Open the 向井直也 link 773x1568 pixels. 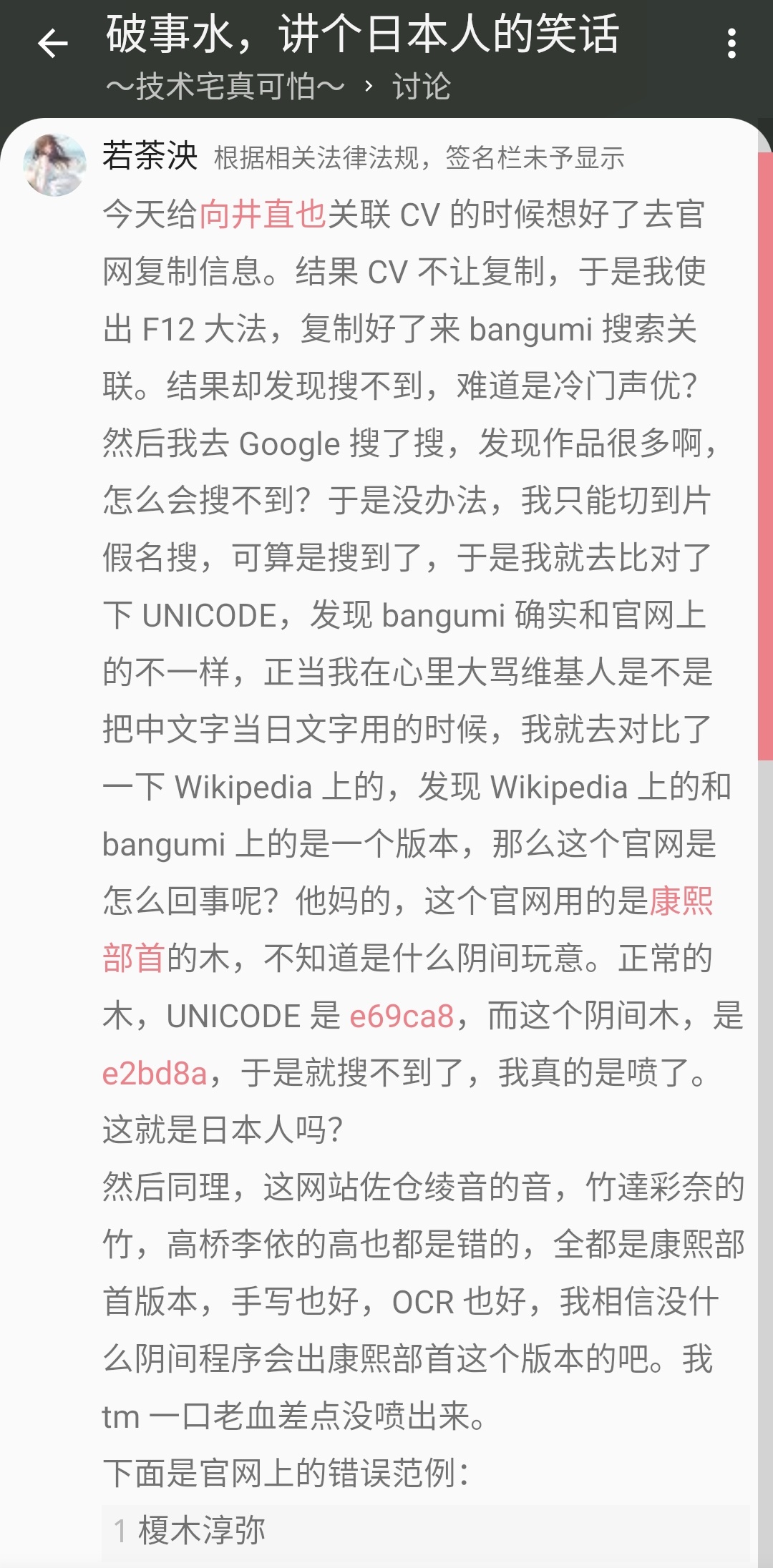coord(263,215)
